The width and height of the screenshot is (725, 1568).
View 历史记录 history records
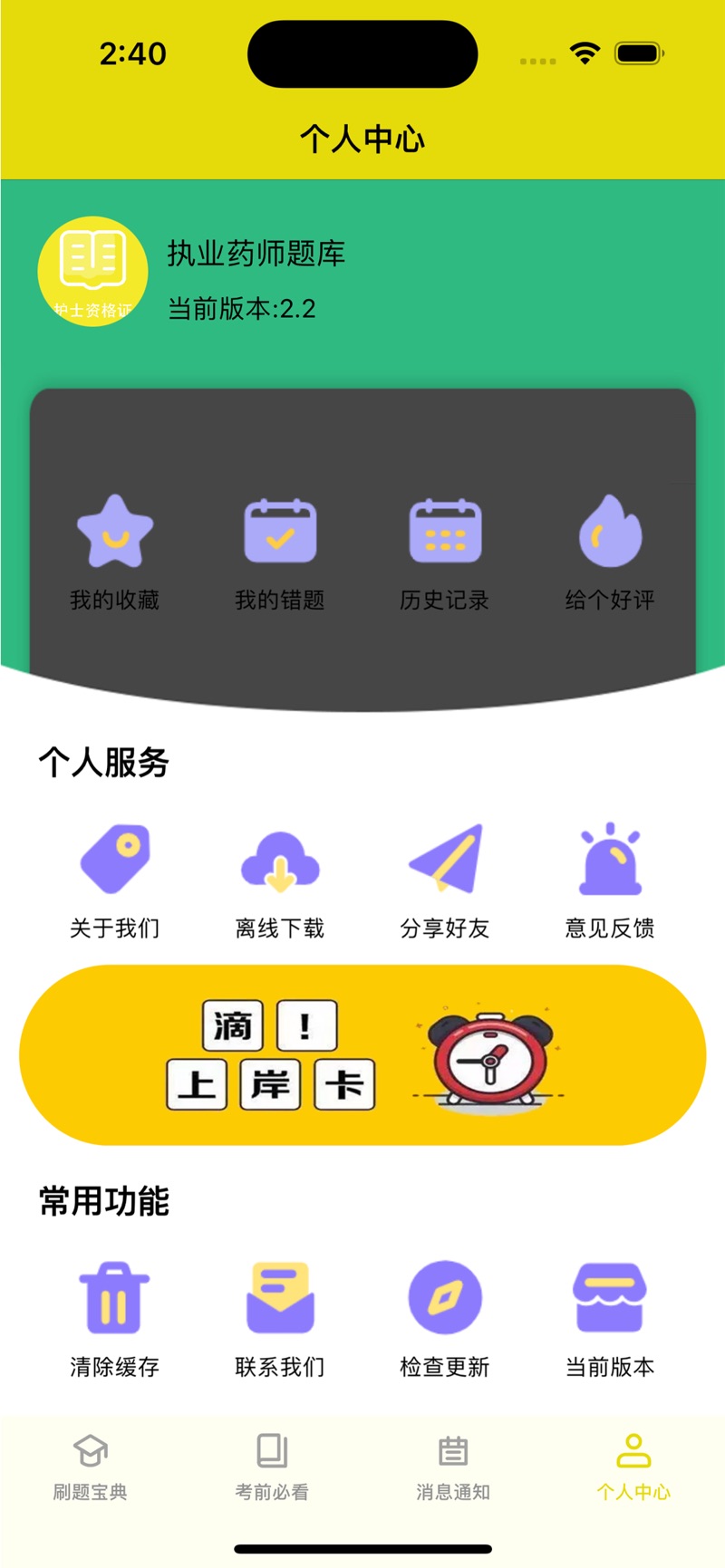coord(444,553)
